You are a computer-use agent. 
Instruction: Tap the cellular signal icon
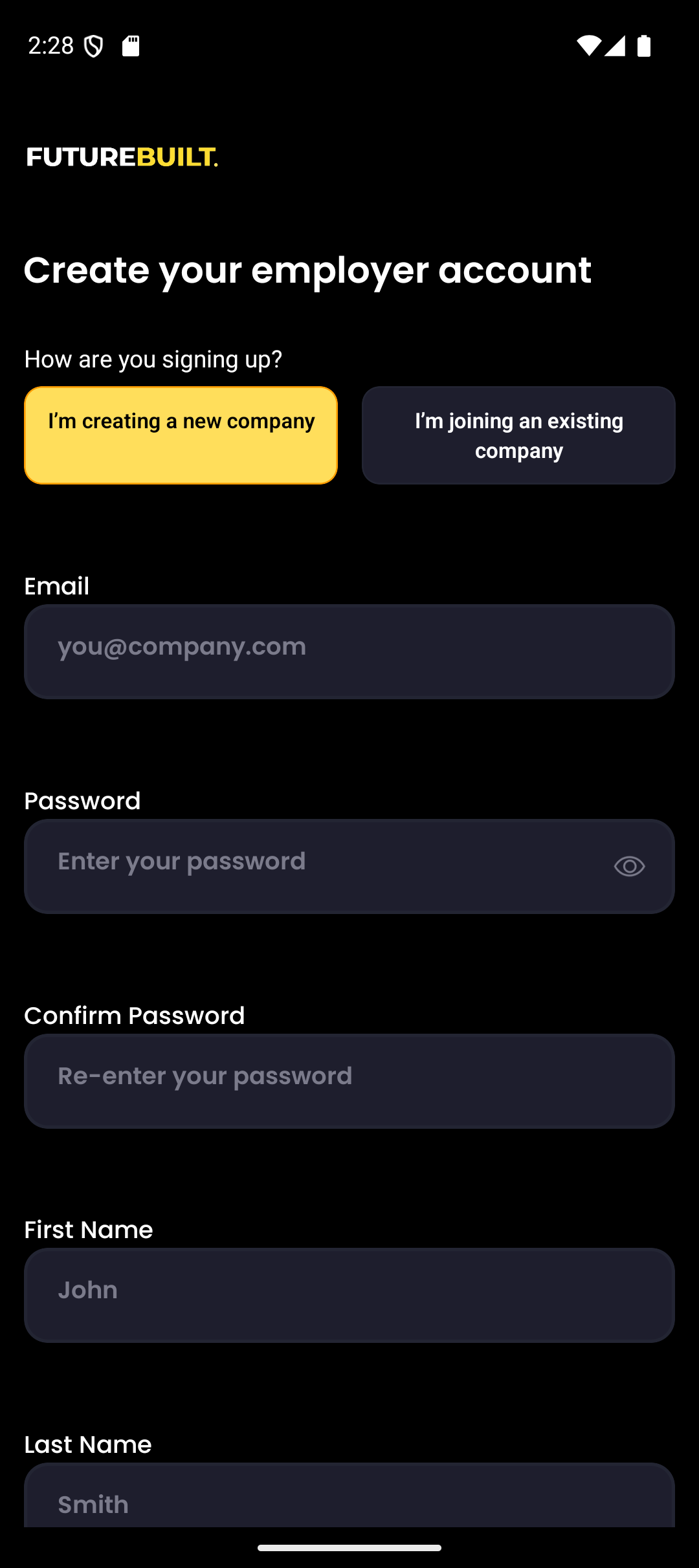point(615,45)
